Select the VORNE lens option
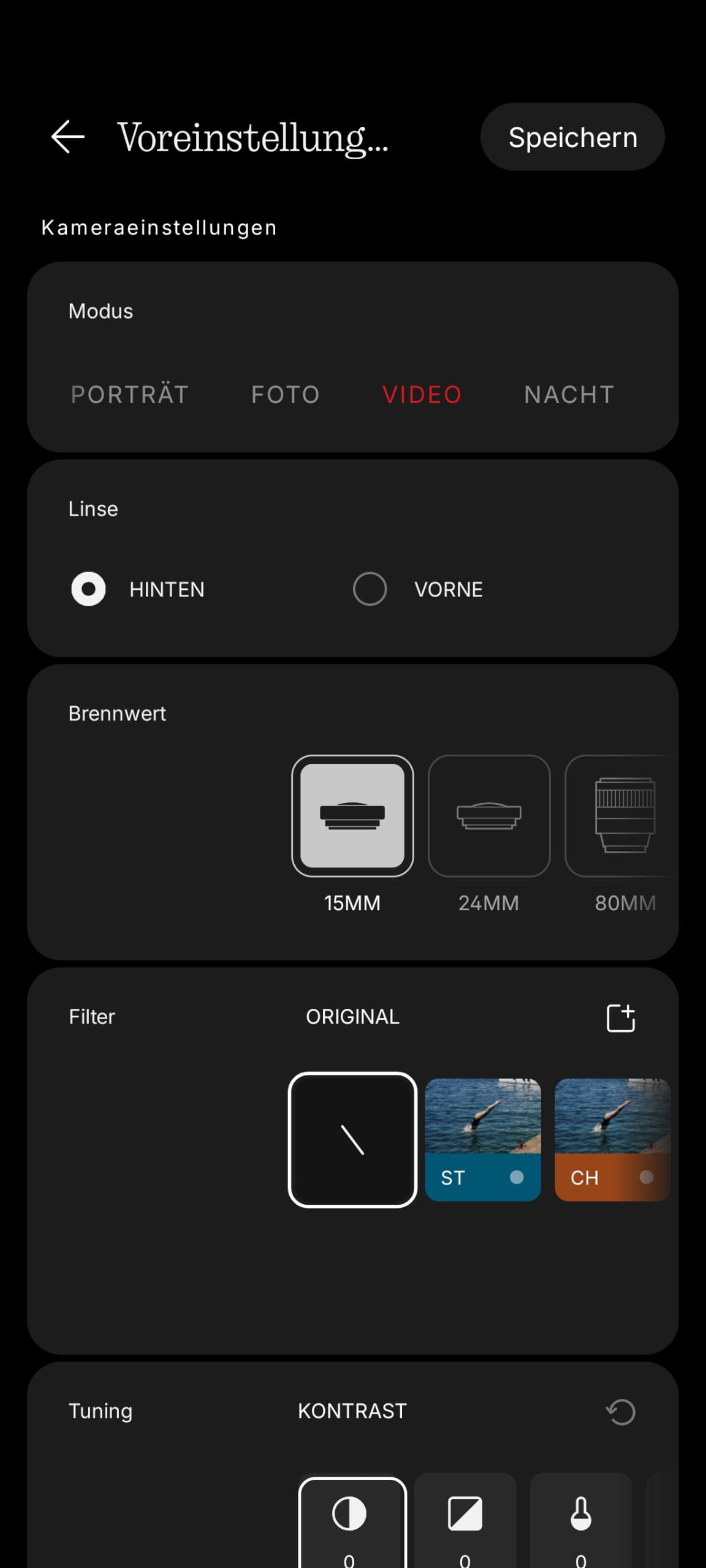 pos(370,589)
